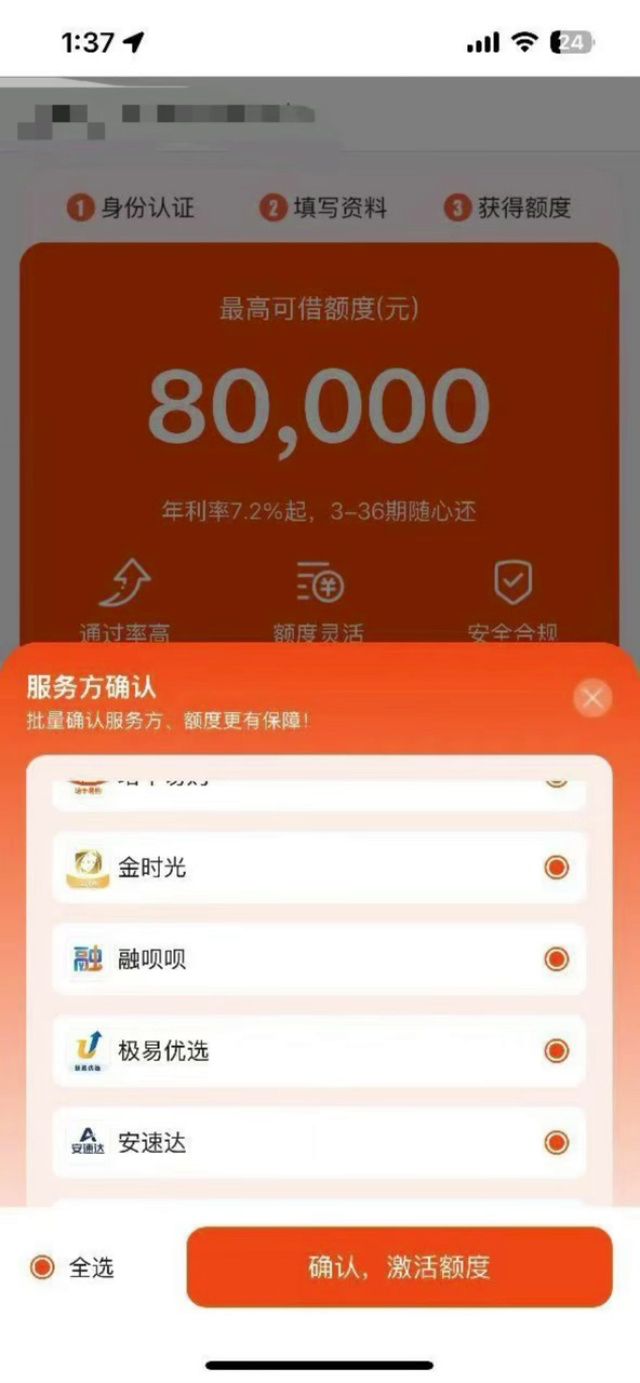Toggle the 融呗呗 provider selection

click(557, 960)
